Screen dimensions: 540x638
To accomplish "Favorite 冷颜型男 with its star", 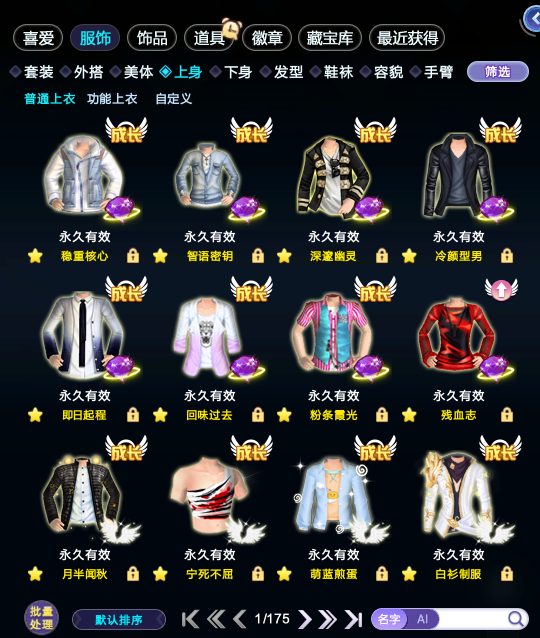I will tap(409, 256).
